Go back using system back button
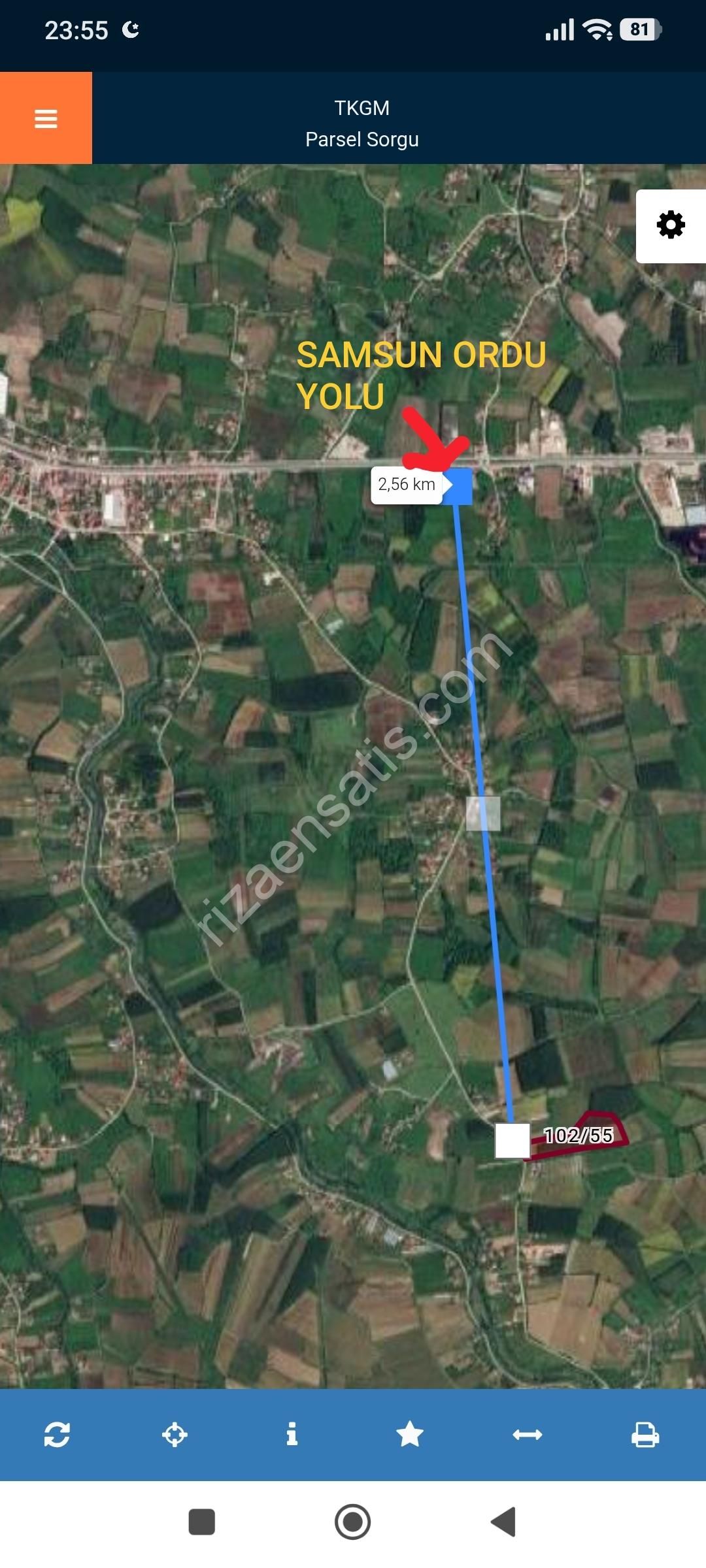The width and height of the screenshot is (706, 1568). (504, 1522)
